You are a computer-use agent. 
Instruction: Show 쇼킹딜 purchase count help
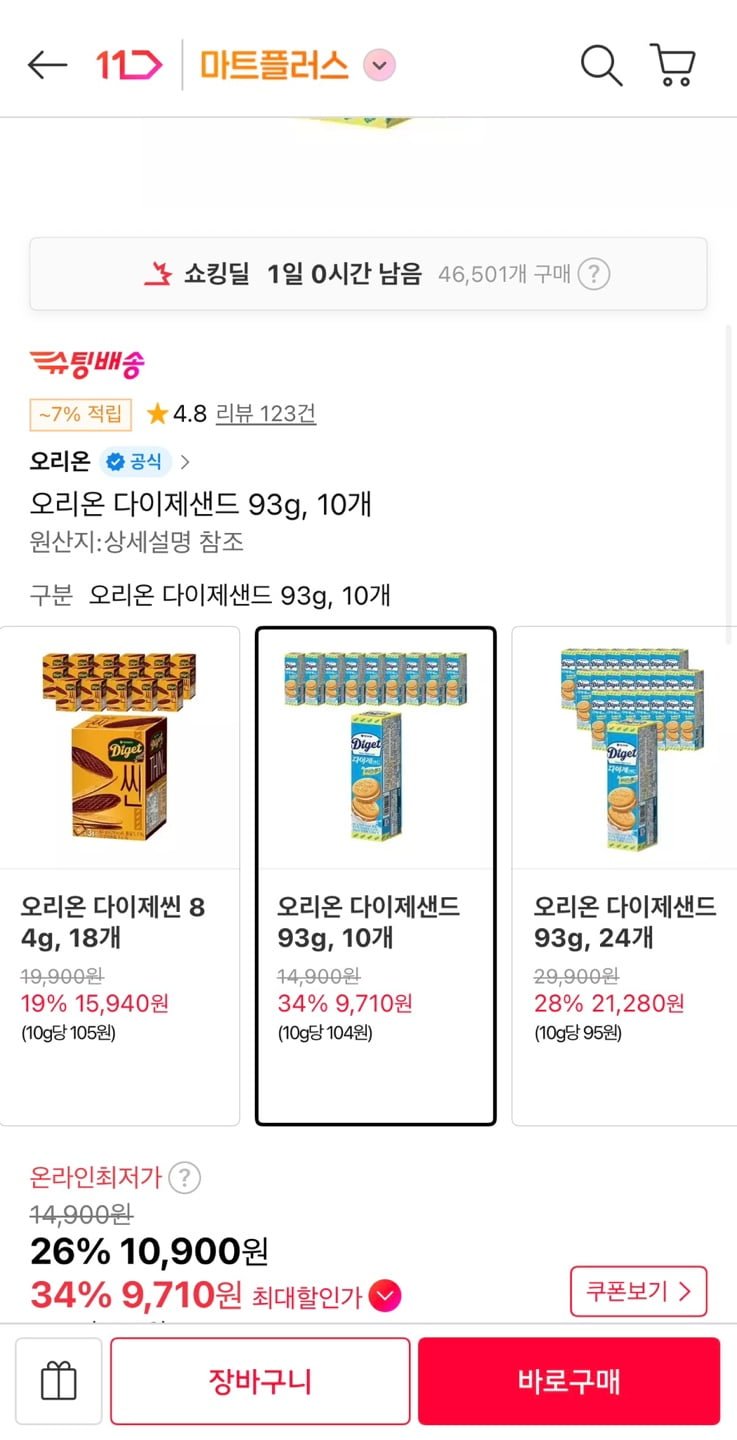tap(594, 274)
